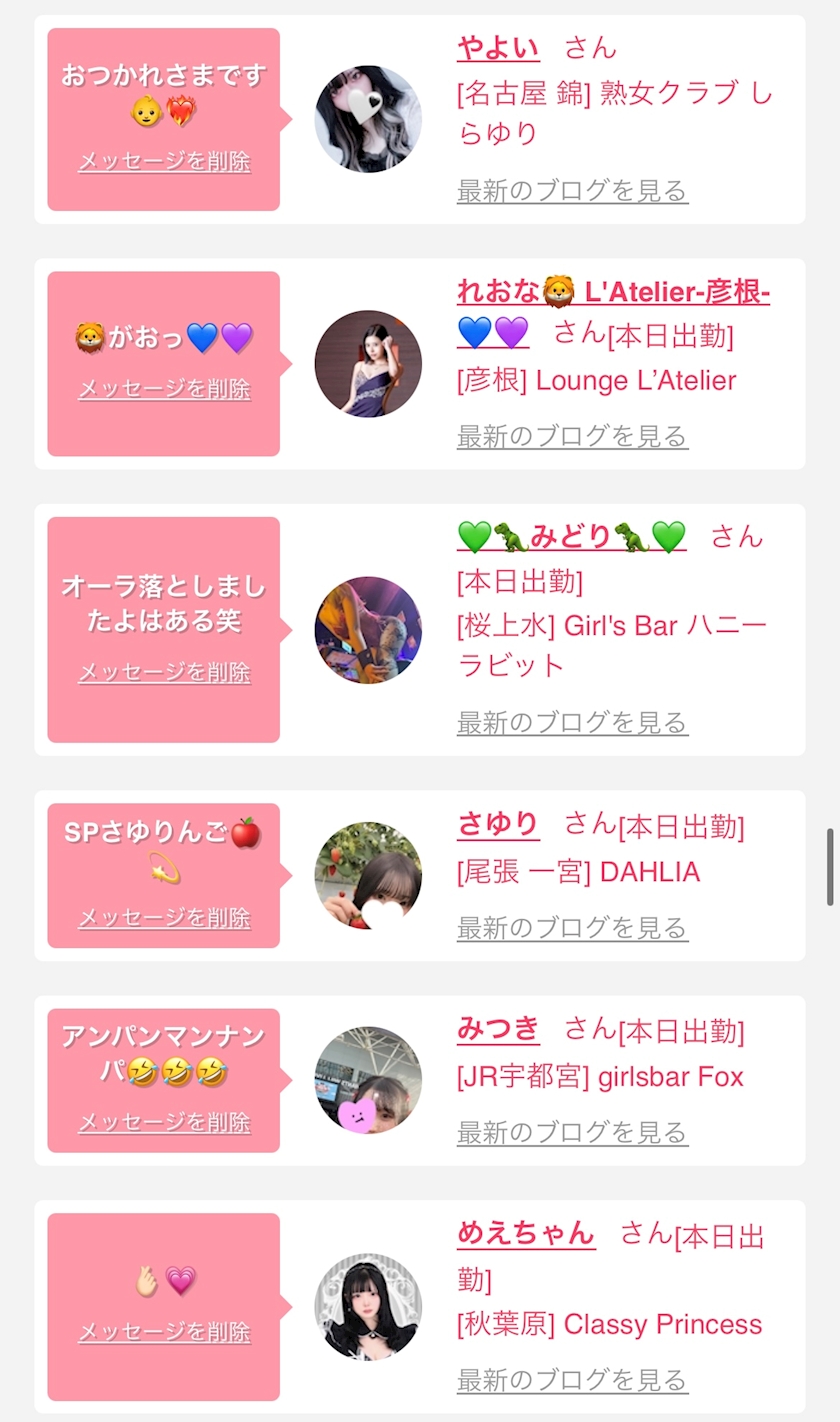The height and width of the screenshot is (1422, 840).
Task: View めえちゃん's latest blog from Classy Princess
Action: tap(572, 1381)
